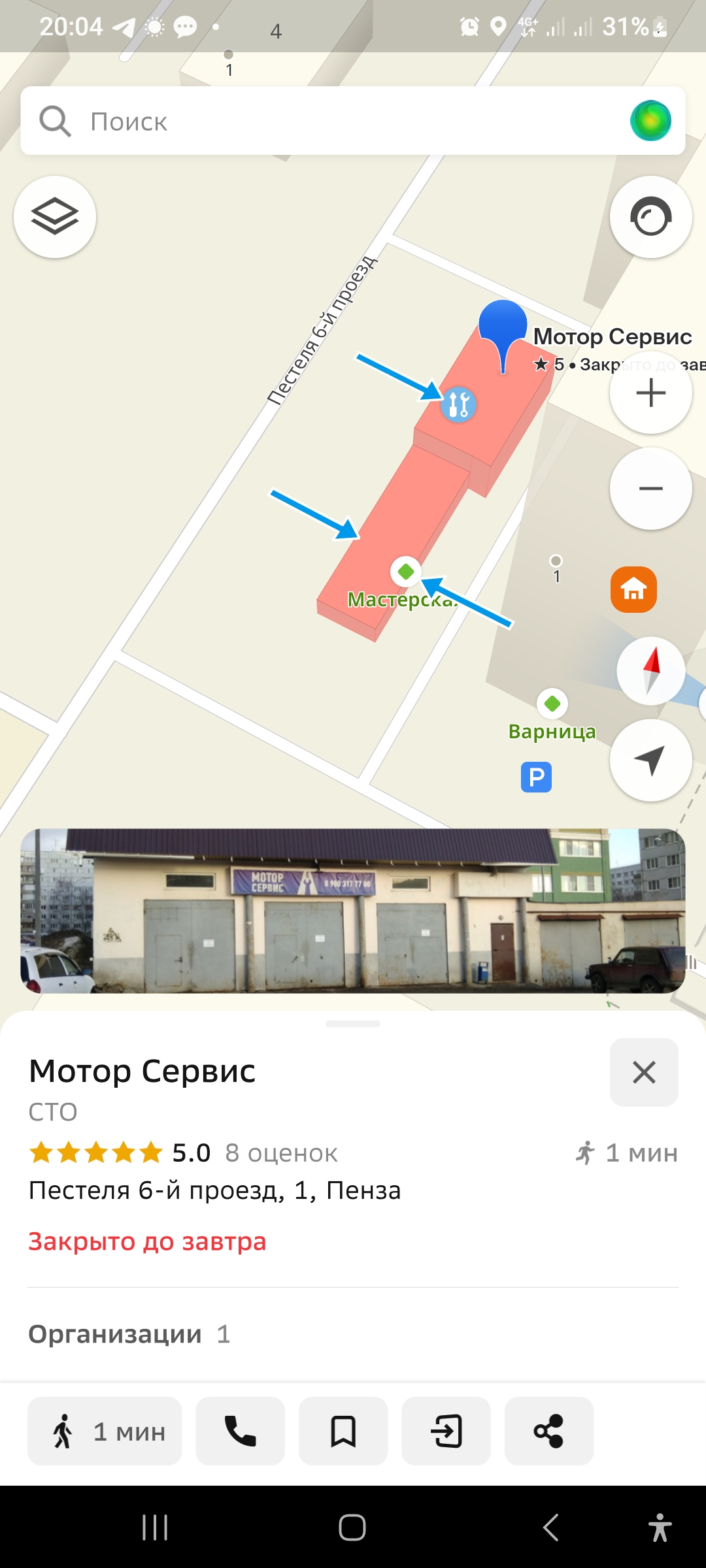Share the Мотор Сервис location

549,1431
